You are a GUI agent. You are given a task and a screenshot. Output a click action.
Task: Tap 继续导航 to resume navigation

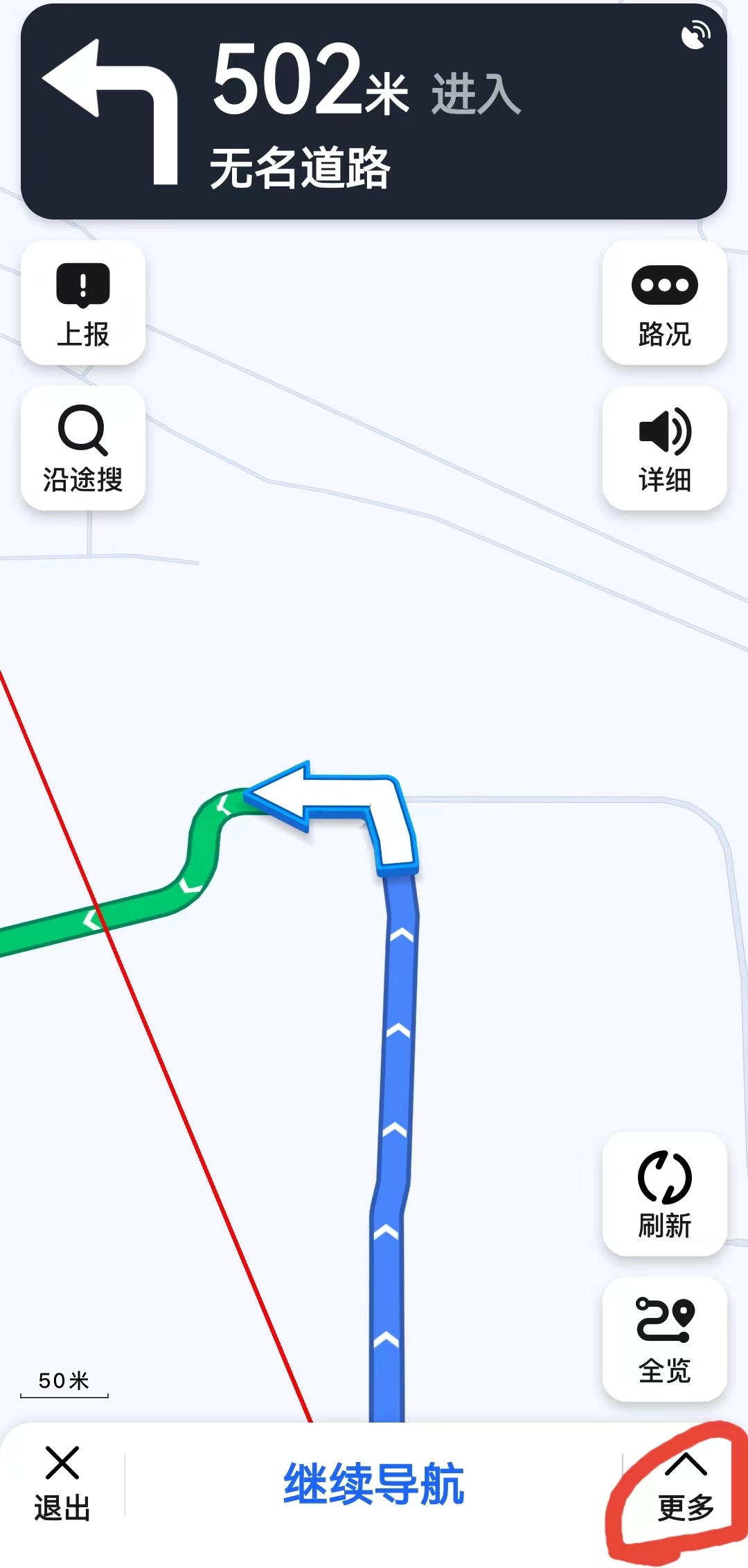coord(374,1484)
